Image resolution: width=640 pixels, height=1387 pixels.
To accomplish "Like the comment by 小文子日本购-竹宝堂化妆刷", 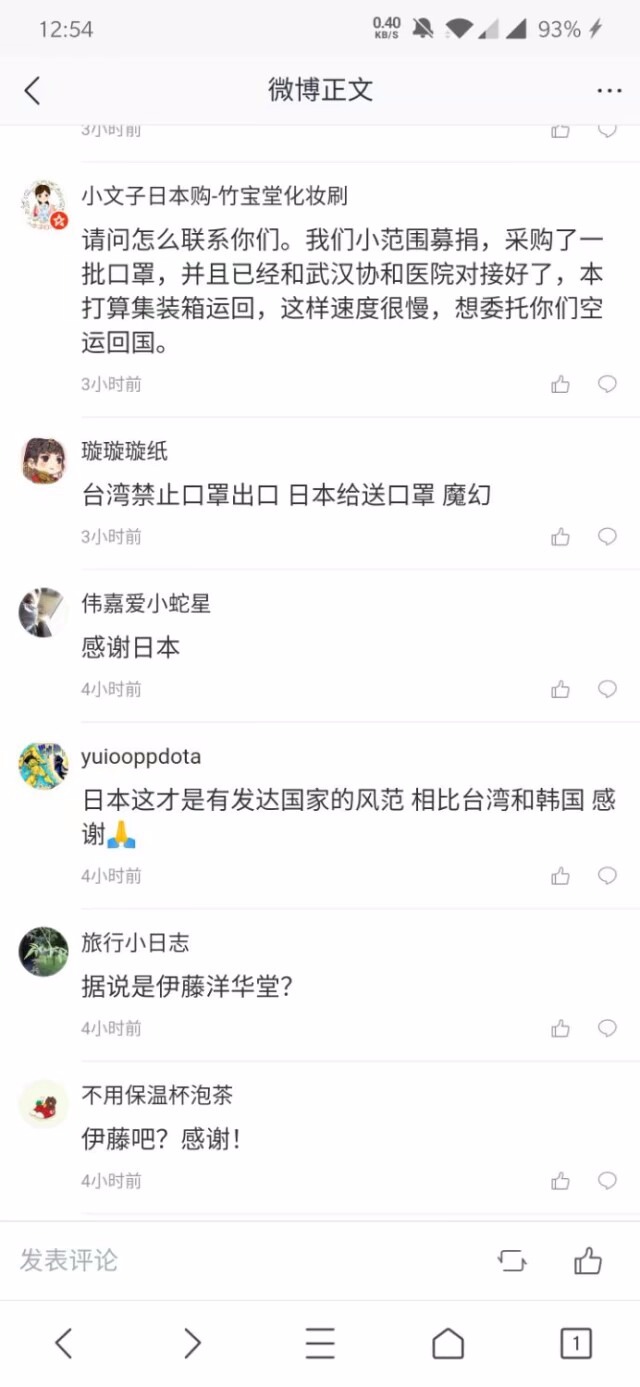I will pyautogui.click(x=560, y=384).
